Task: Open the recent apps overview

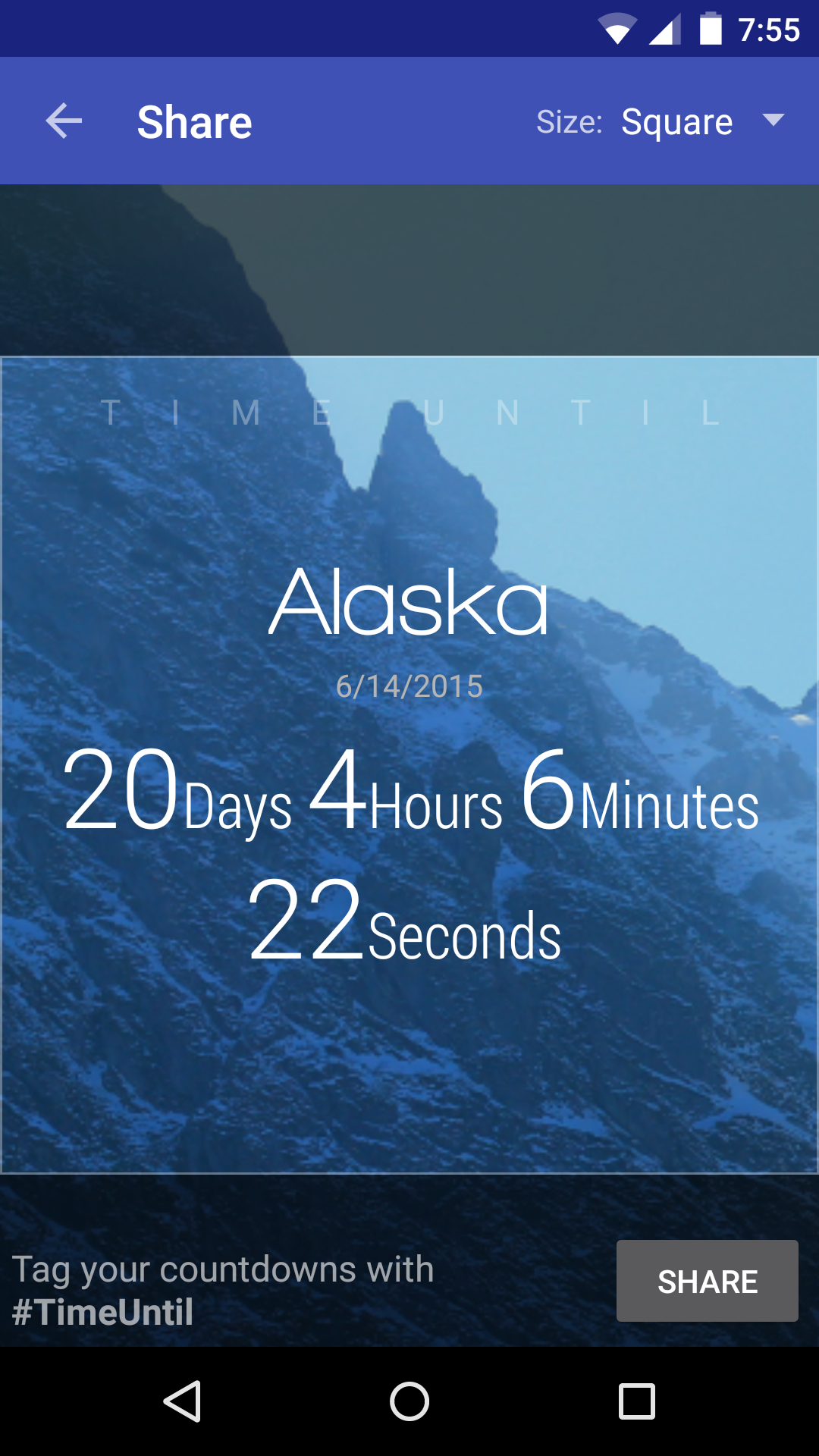Action: [x=637, y=1401]
